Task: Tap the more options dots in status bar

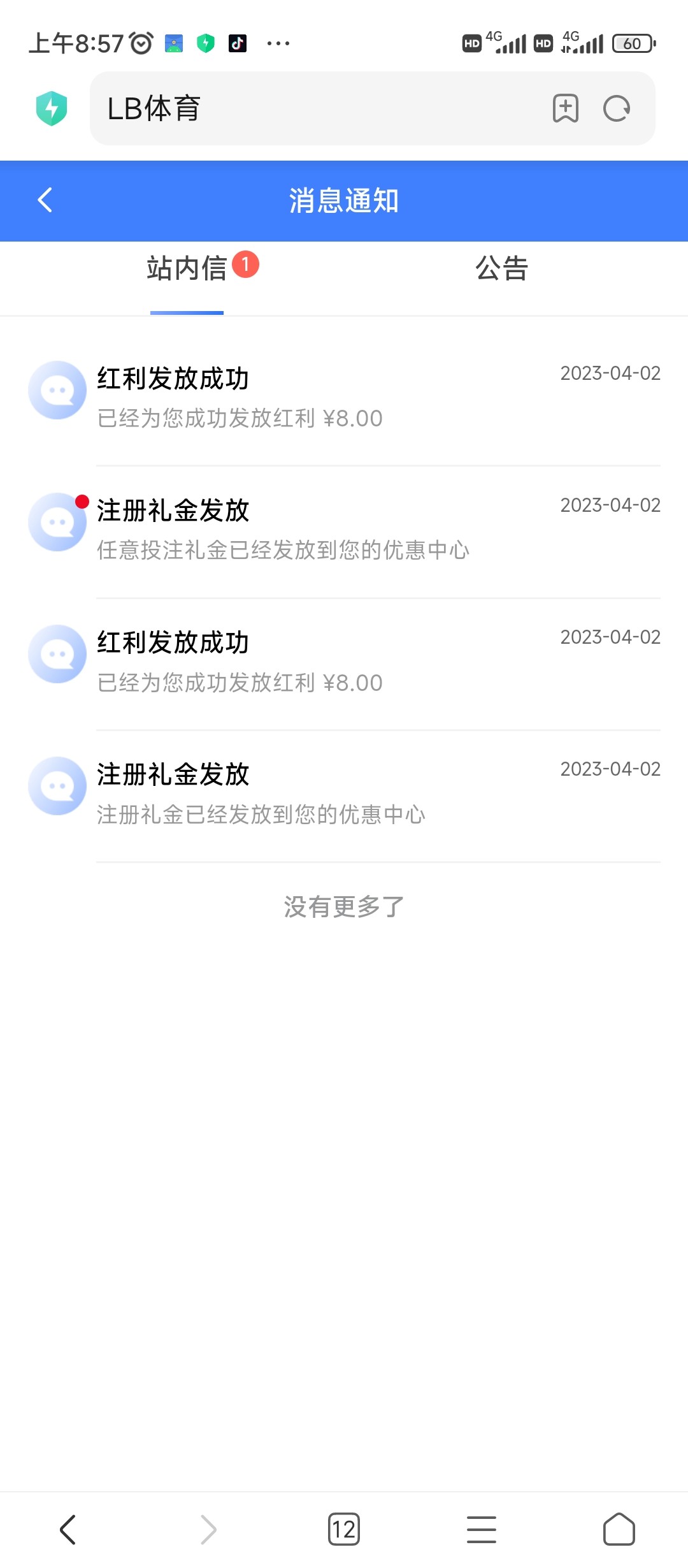Action: 276,43
